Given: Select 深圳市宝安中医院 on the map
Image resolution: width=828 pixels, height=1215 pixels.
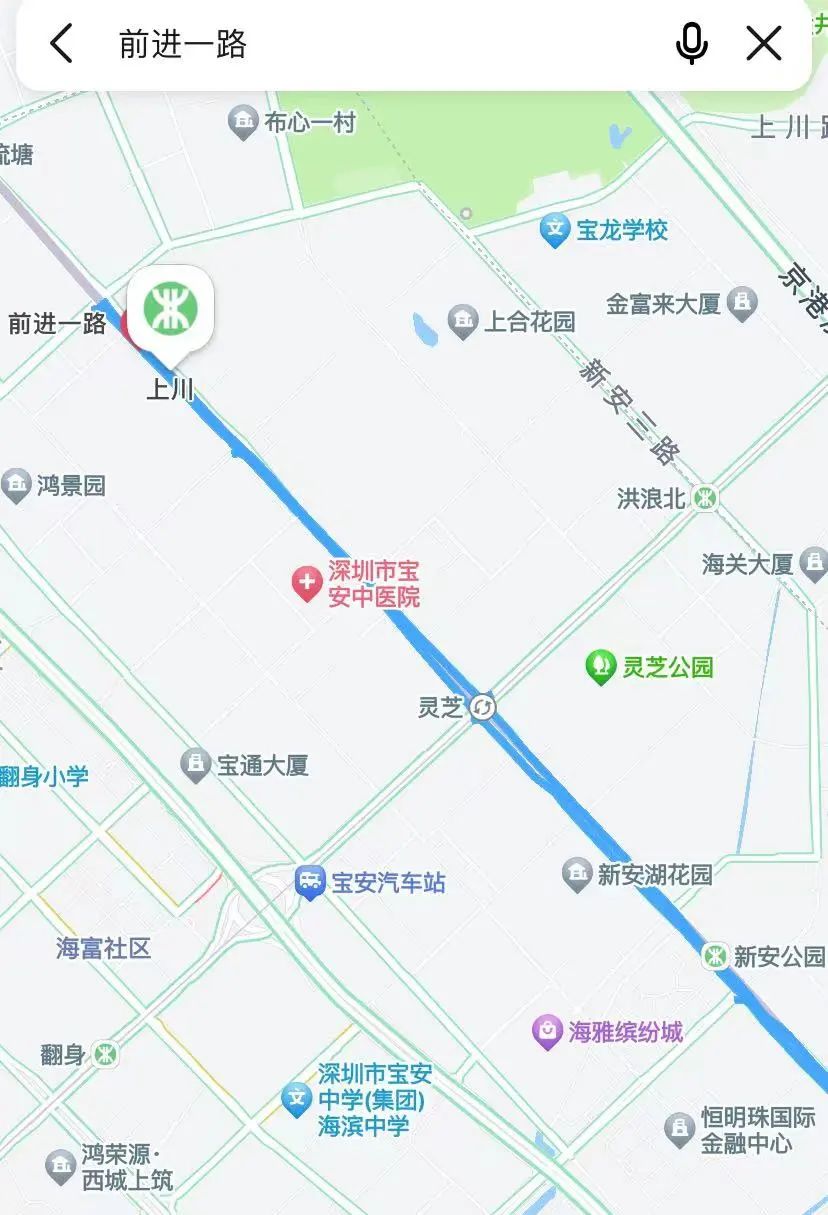Looking at the screenshot, I should coord(306,582).
